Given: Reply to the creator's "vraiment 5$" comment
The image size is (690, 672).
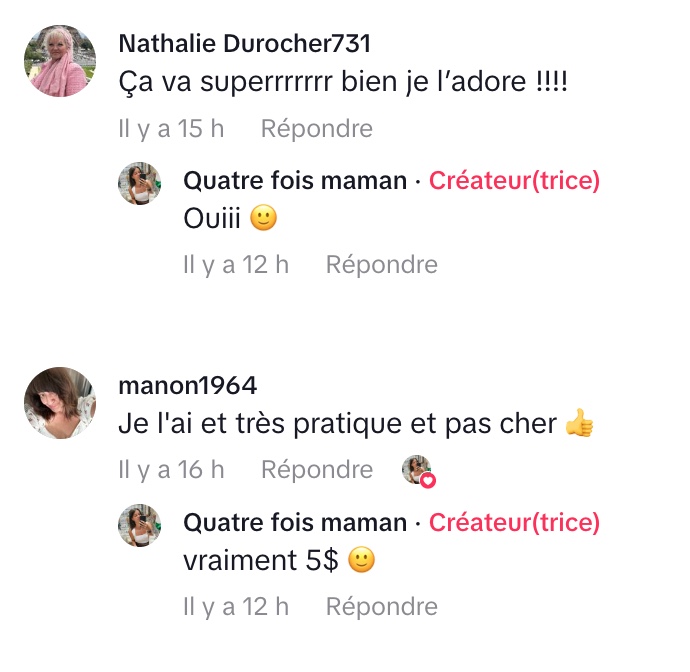Looking at the screenshot, I should tap(381, 606).
